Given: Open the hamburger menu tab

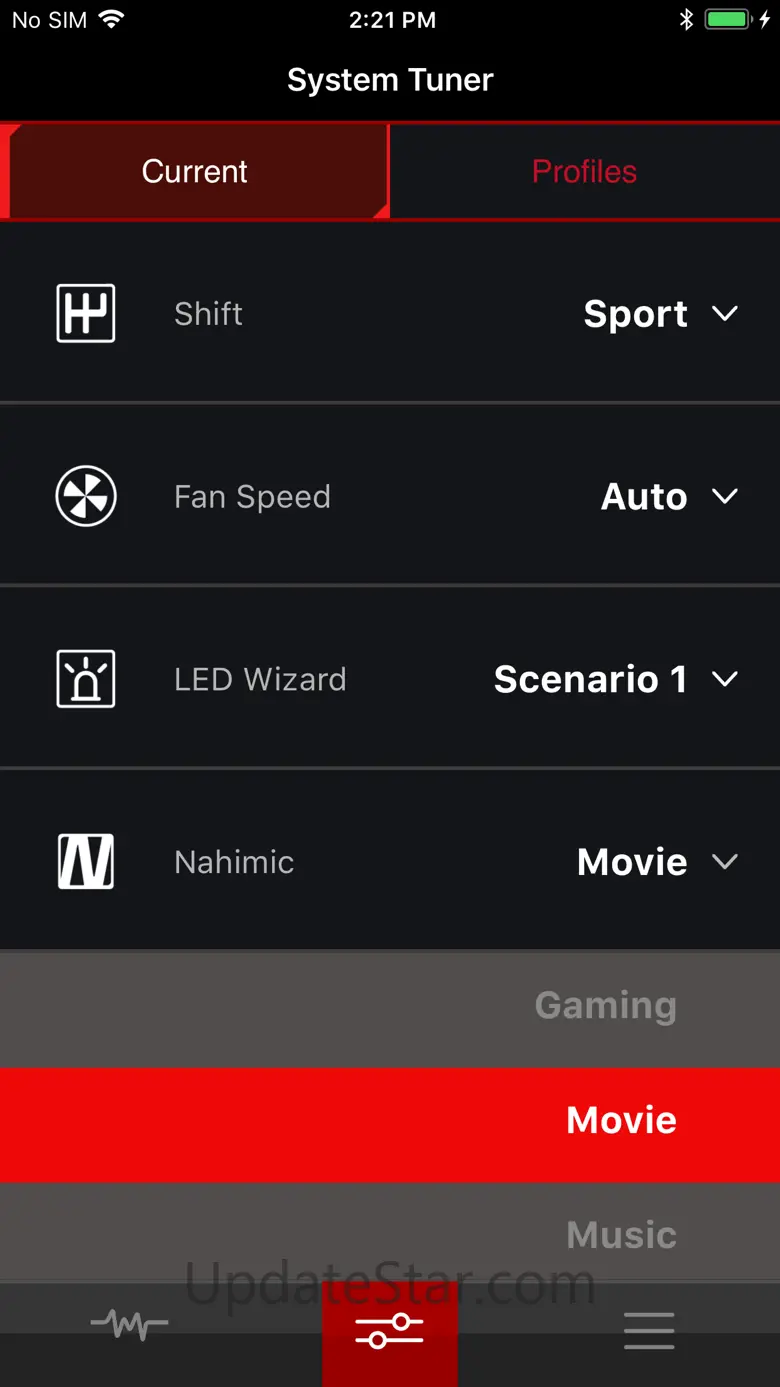Looking at the screenshot, I should (x=649, y=1330).
